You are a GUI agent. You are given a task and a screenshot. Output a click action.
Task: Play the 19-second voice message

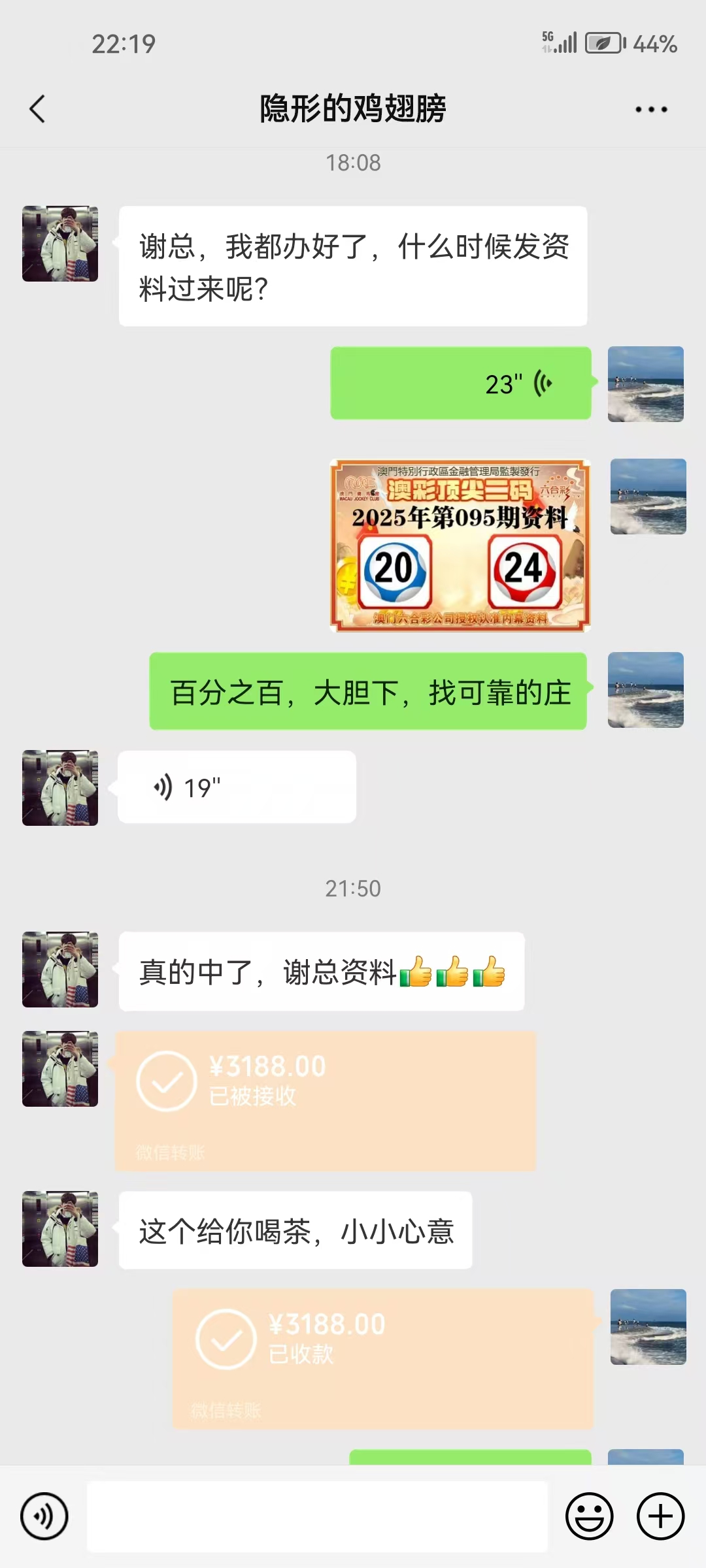tap(237, 787)
